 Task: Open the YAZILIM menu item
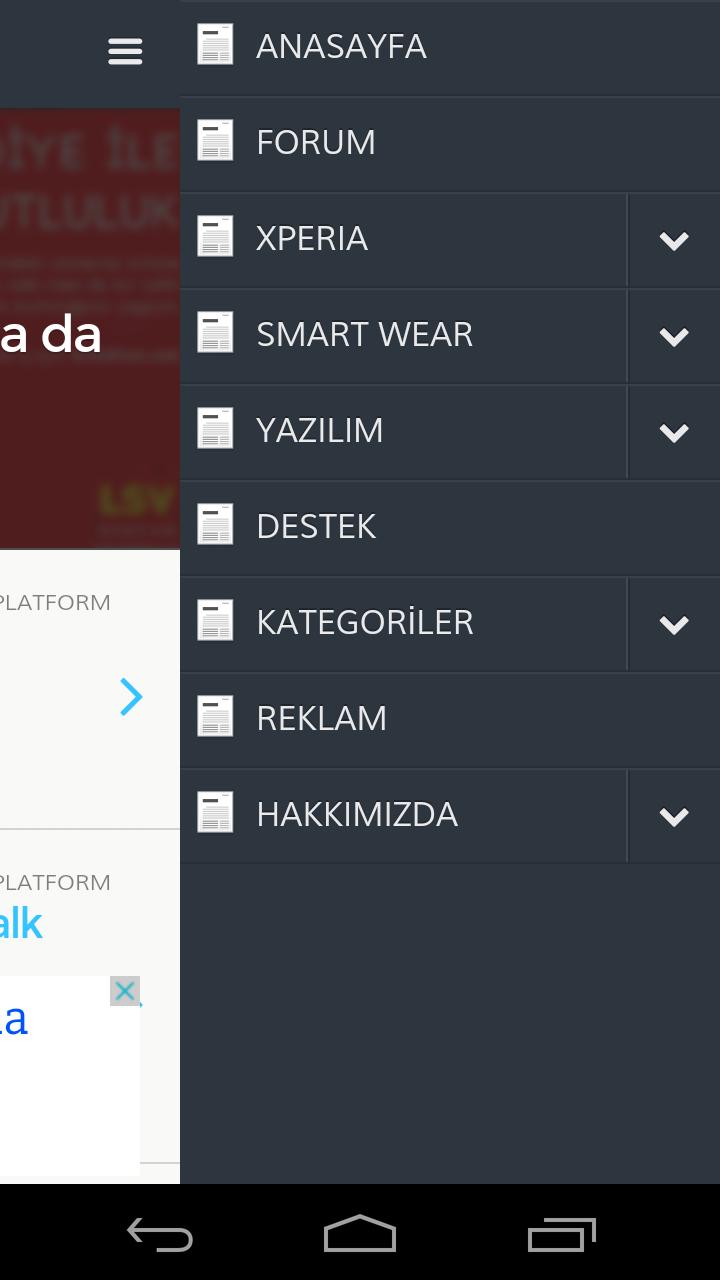click(x=320, y=431)
